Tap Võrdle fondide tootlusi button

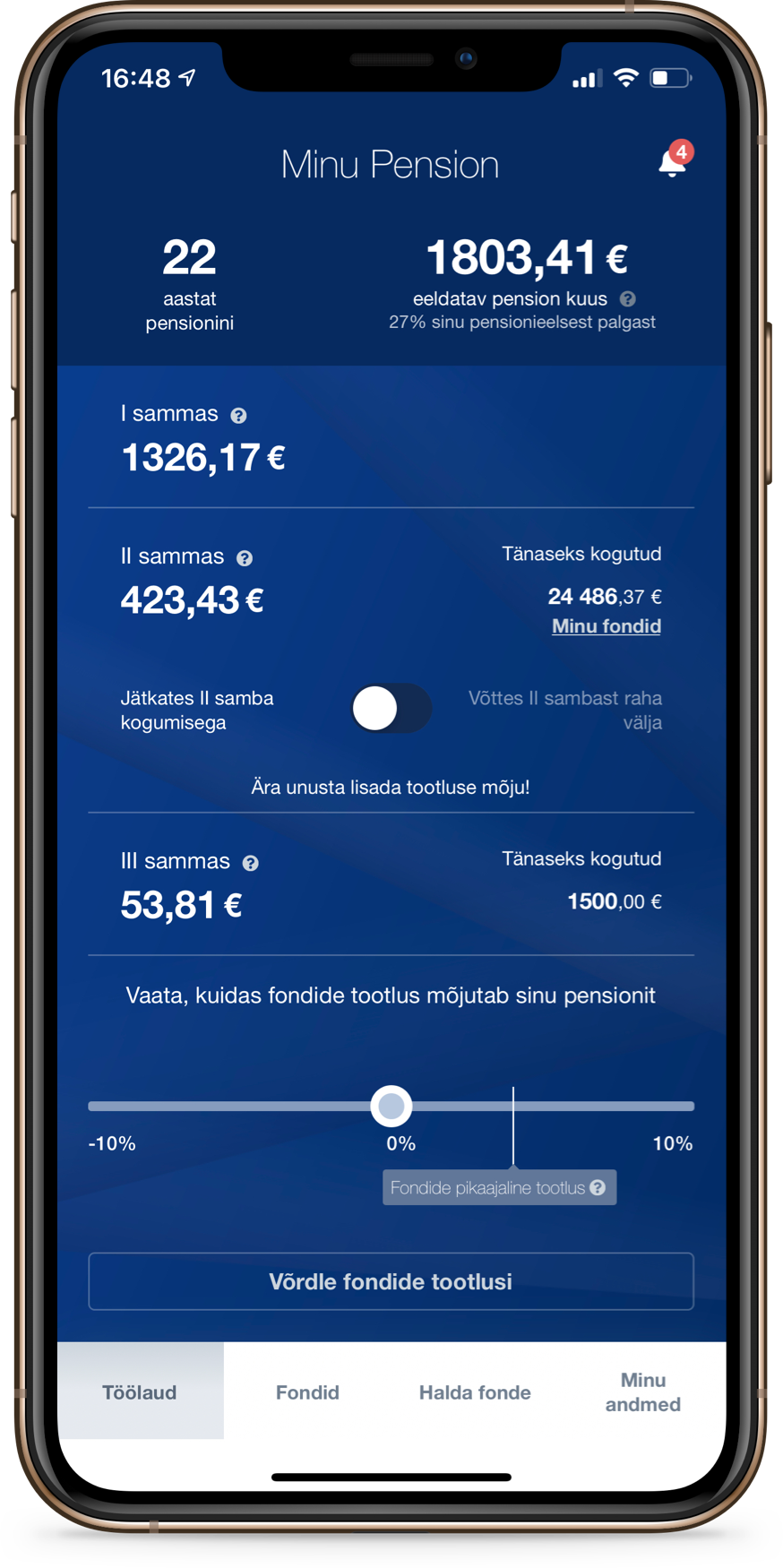tap(391, 1281)
